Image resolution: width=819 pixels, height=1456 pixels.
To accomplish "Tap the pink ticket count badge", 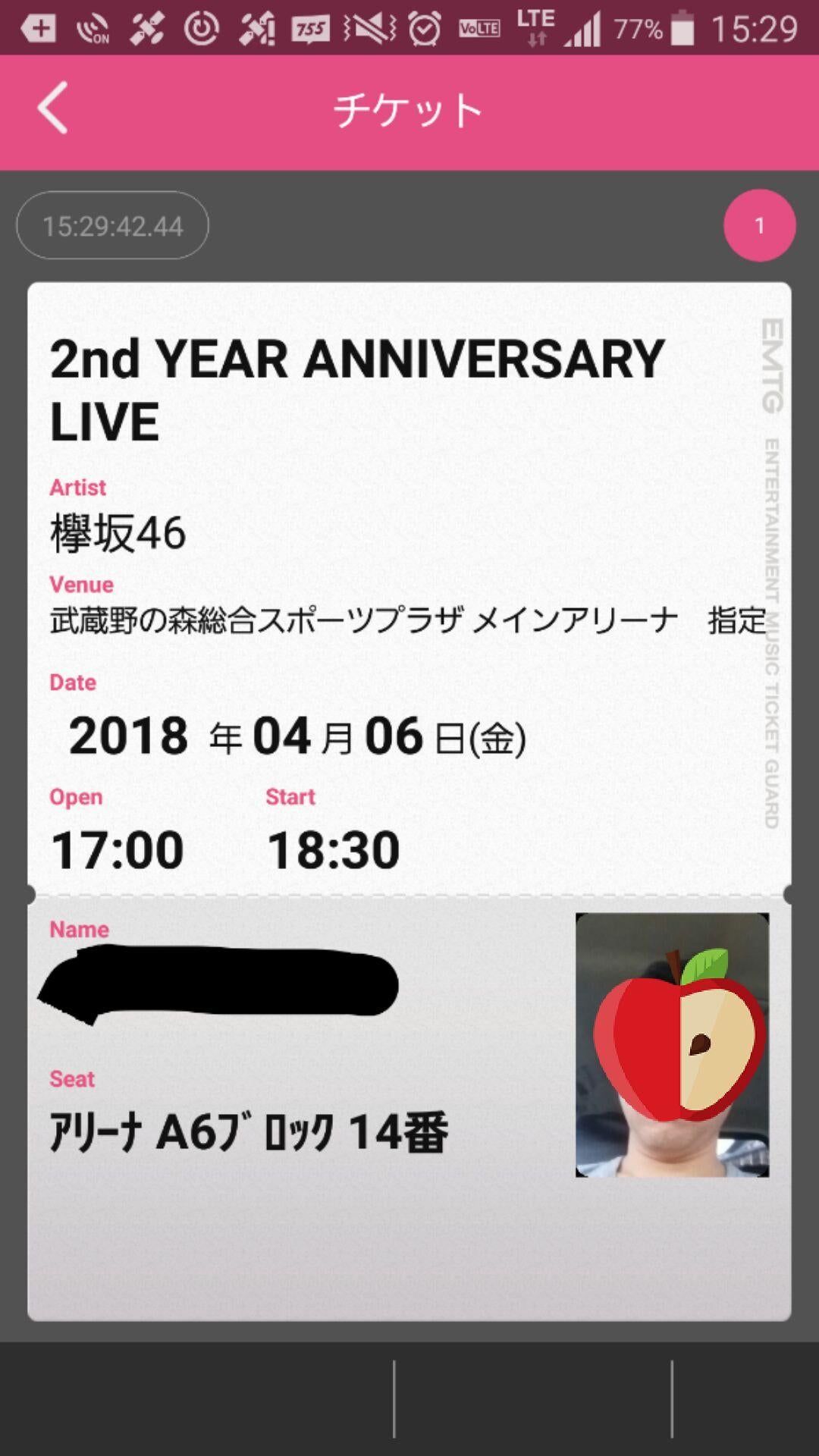I will [x=759, y=225].
